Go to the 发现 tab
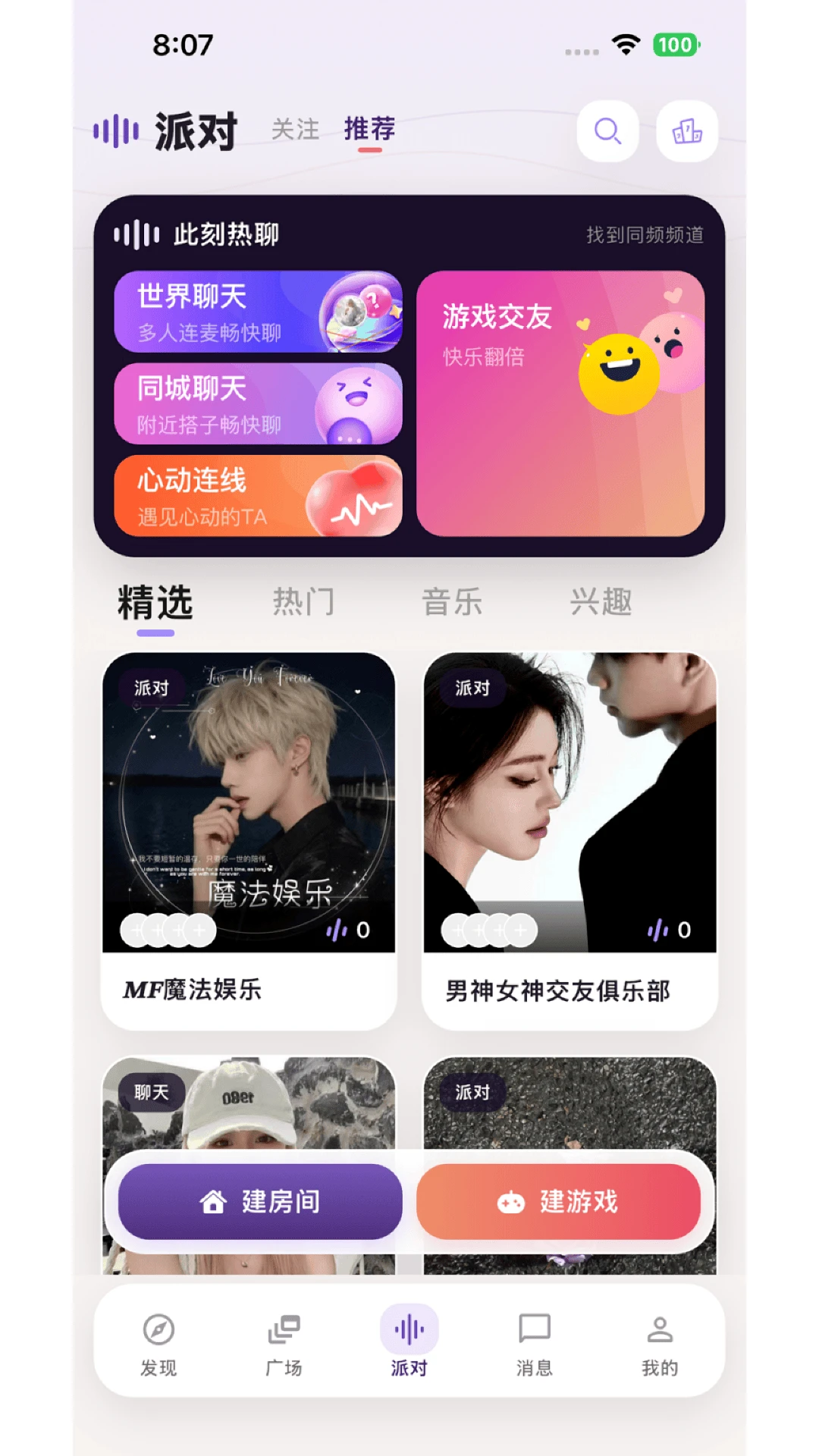This screenshot has width=819, height=1456. click(158, 1345)
